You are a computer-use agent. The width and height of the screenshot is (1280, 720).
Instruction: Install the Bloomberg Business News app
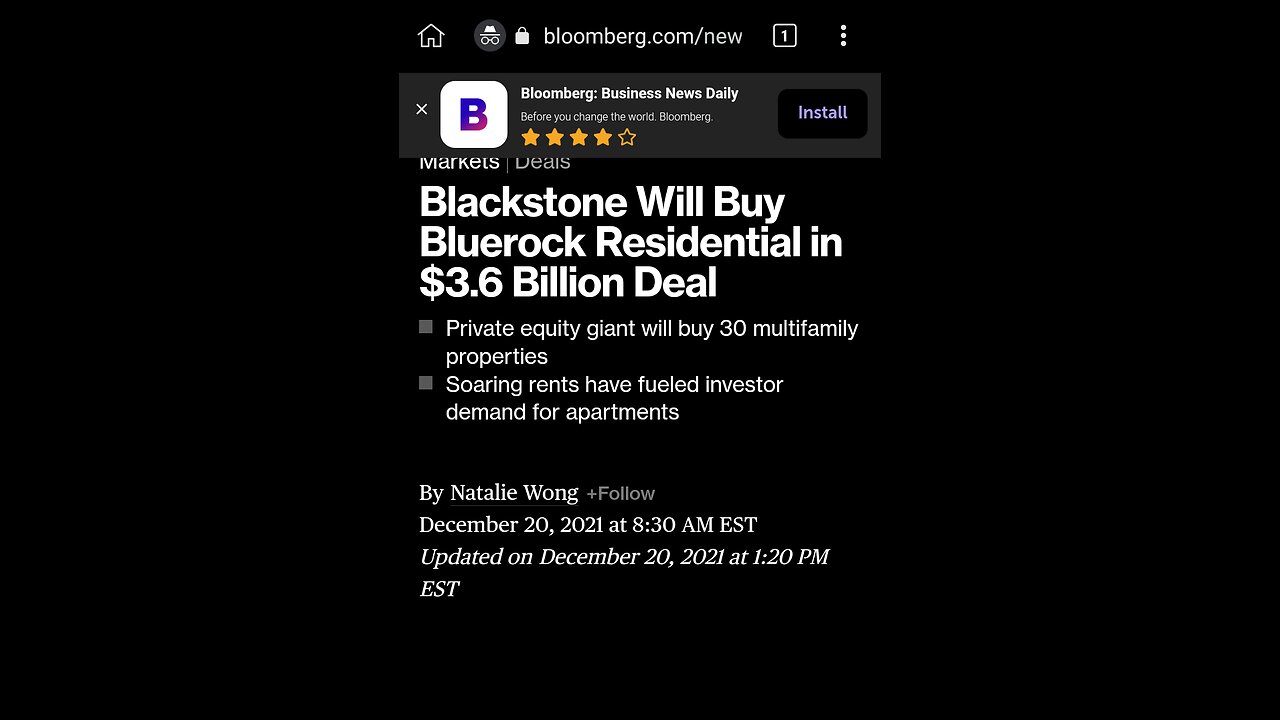pos(822,113)
